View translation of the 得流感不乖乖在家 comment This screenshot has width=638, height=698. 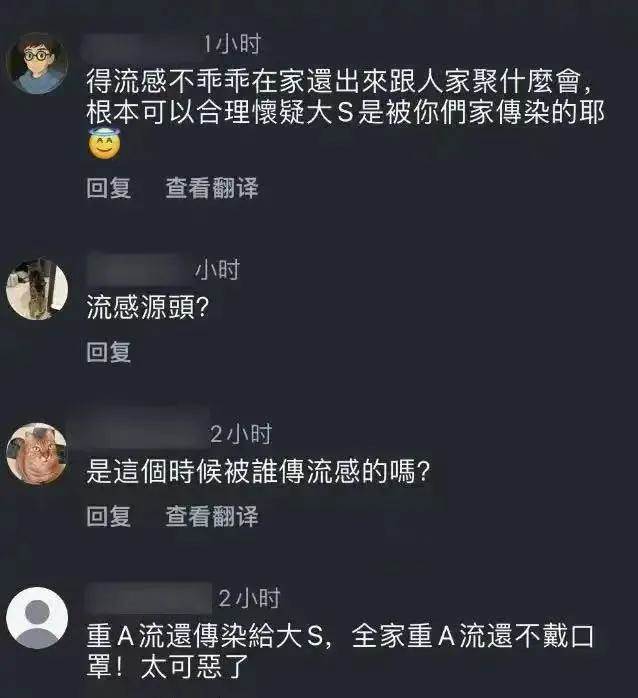click(x=212, y=188)
